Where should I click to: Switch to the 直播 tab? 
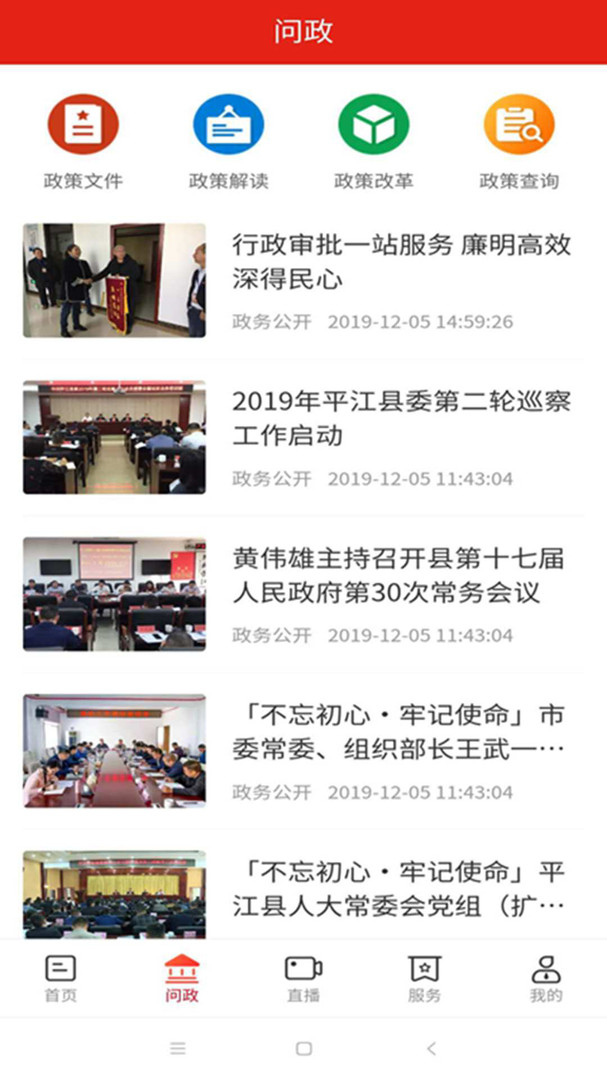[303, 979]
